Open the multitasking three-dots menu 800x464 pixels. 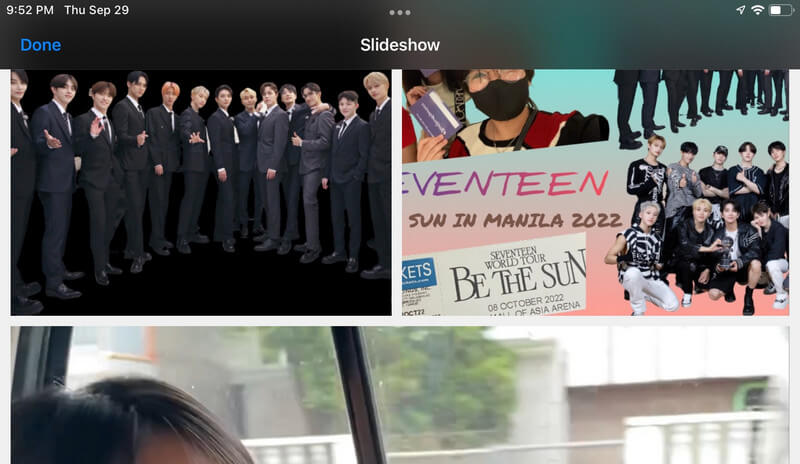pyautogui.click(x=400, y=12)
